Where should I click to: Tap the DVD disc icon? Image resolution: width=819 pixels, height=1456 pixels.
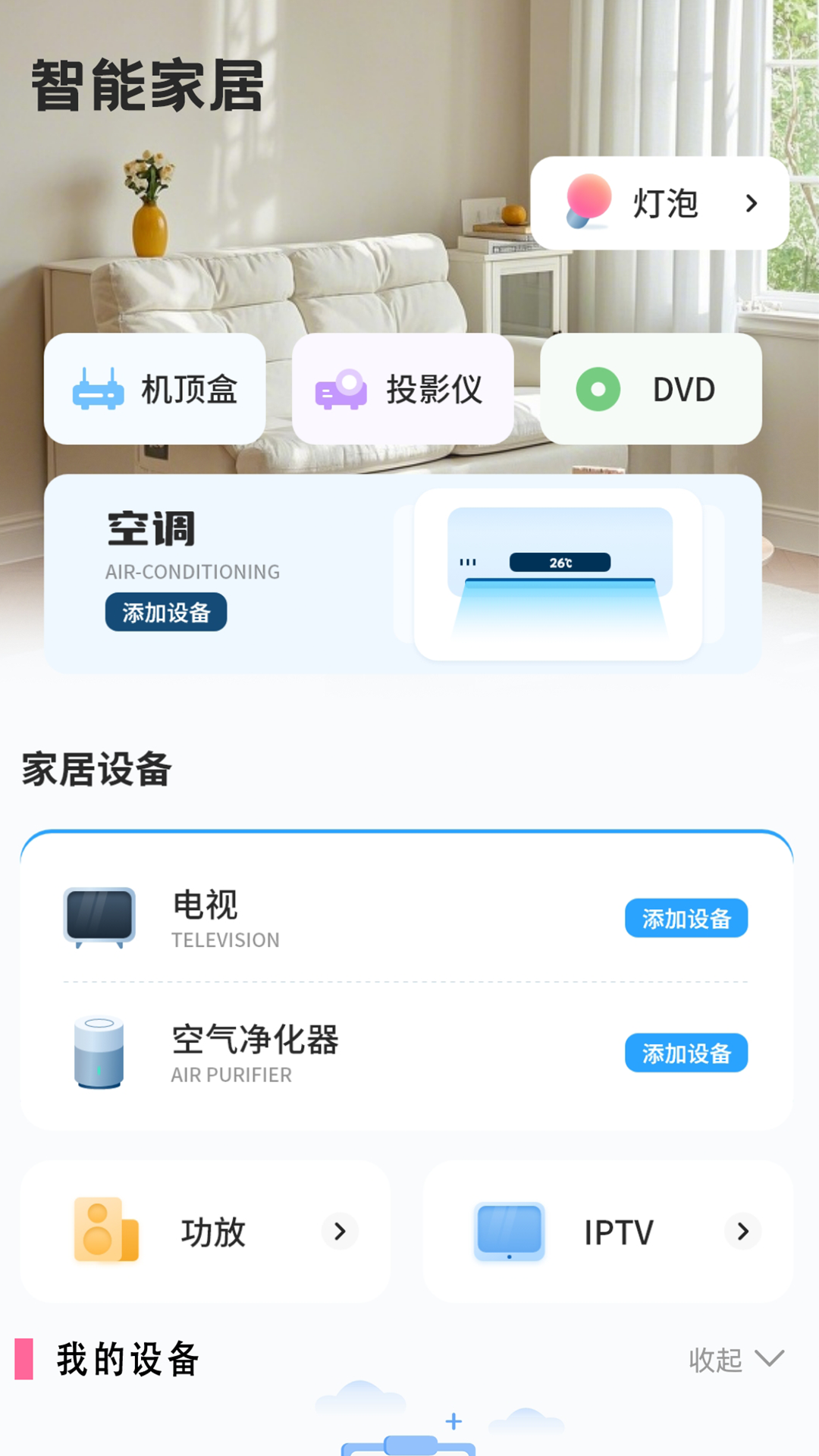tap(598, 390)
